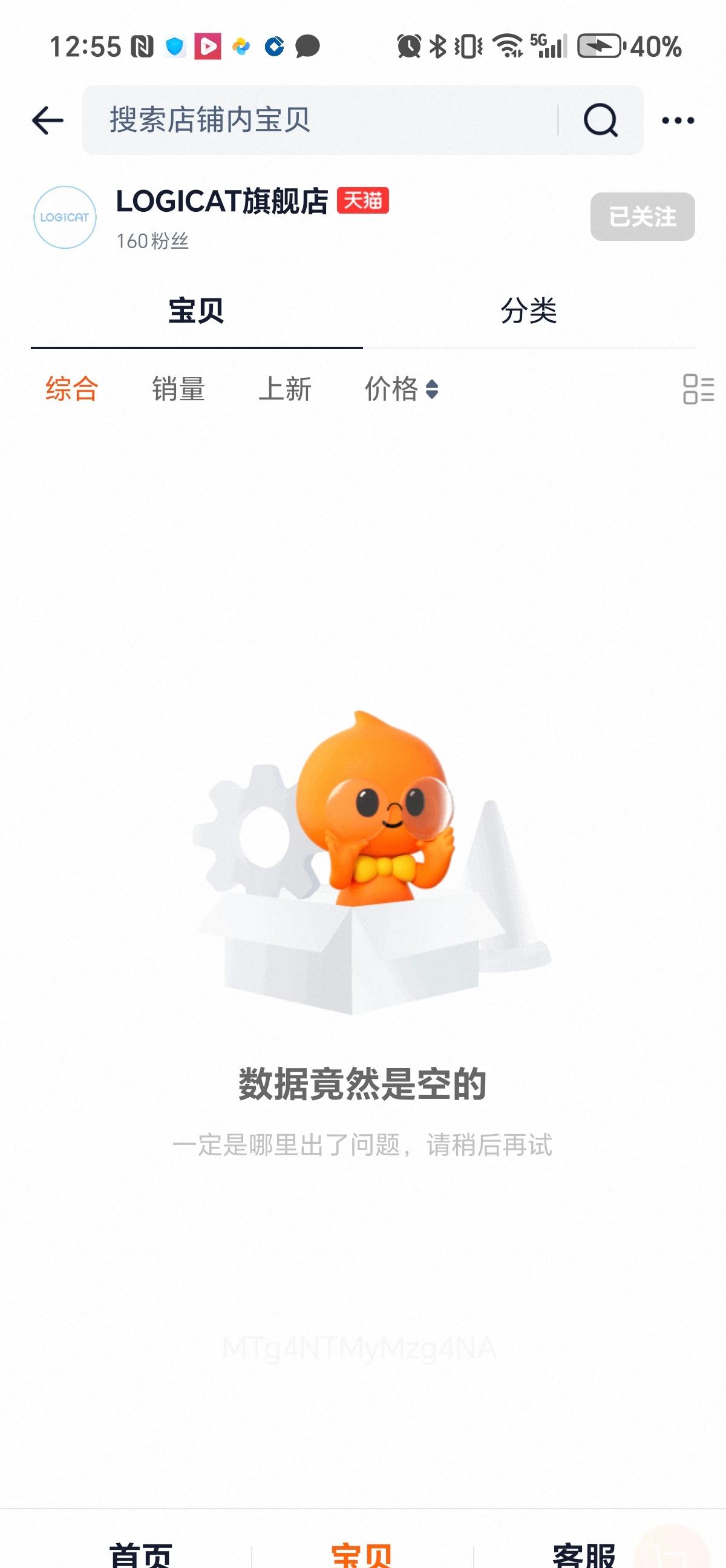This screenshot has width=726, height=1568.
Task: Sort by 综合
Action: [x=72, y=389]
